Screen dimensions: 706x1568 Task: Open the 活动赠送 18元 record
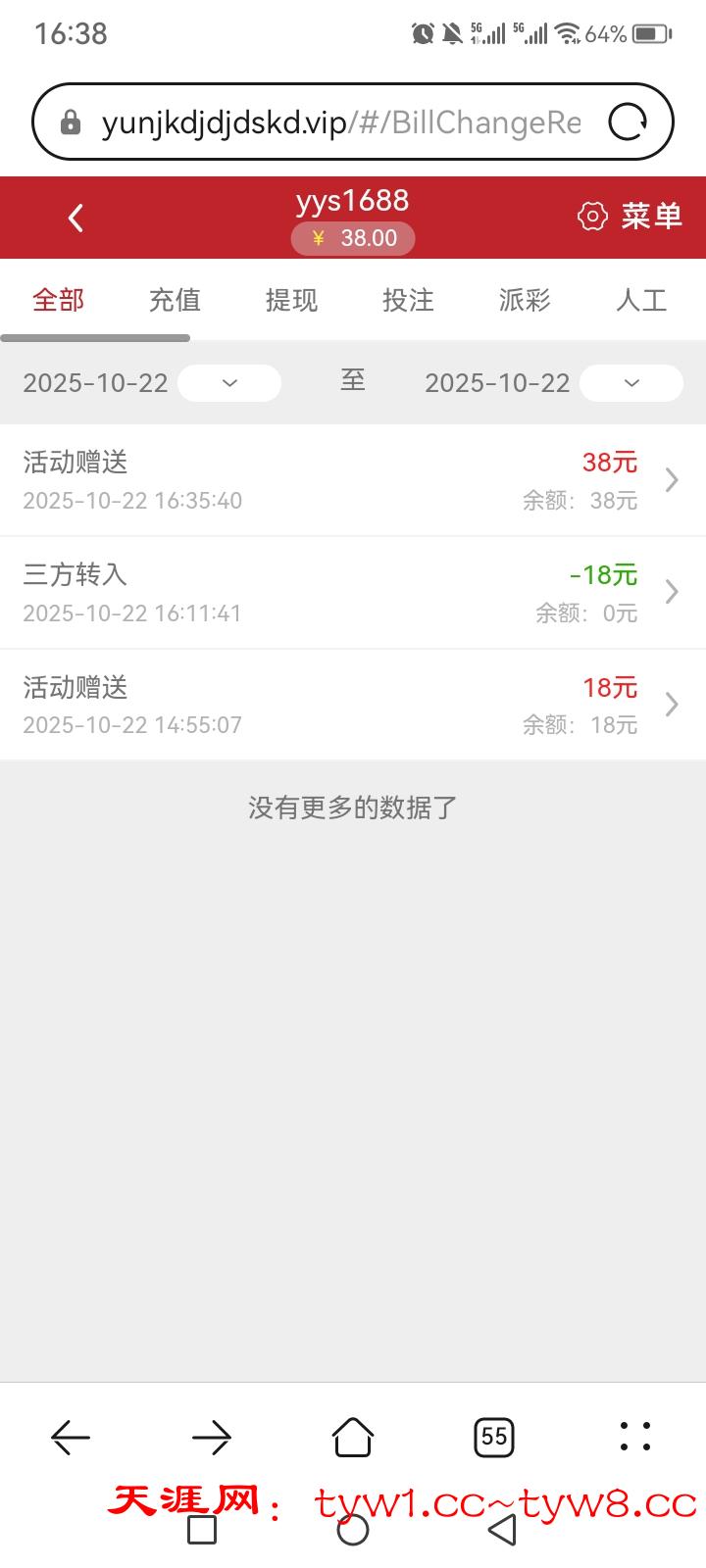click(353, 705)
